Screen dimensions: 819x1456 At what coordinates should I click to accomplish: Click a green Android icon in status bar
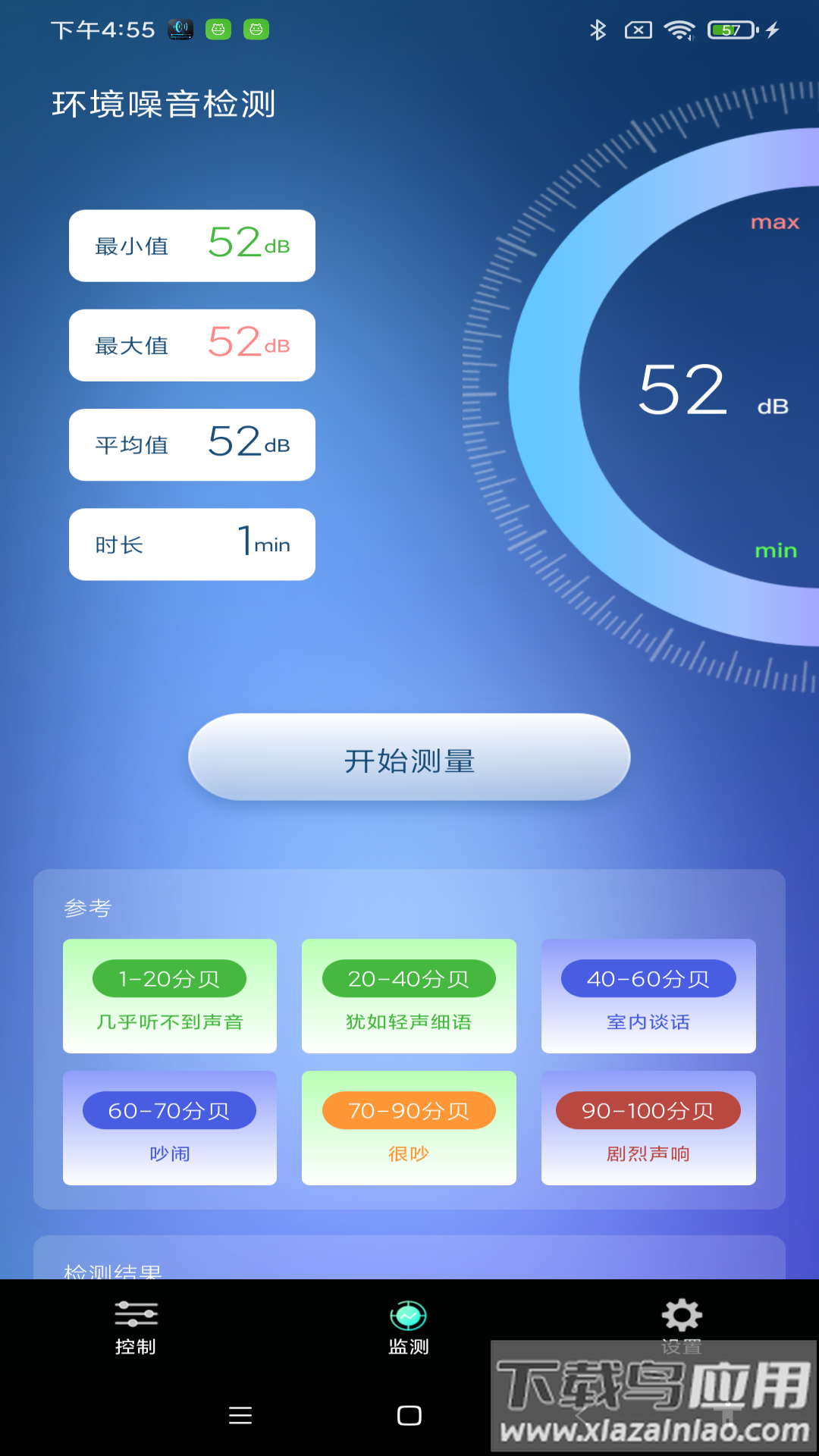[x=219, y=29]
